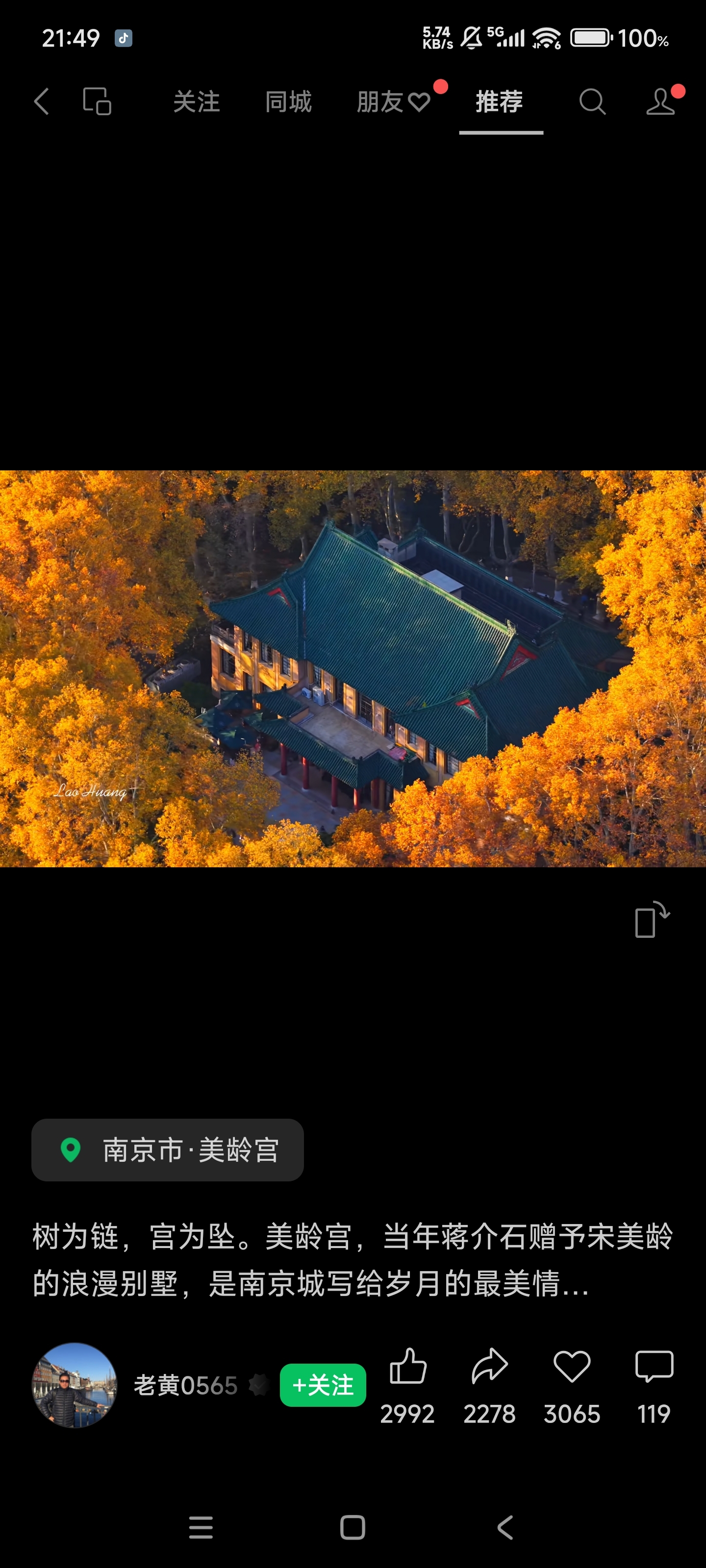This screenshot has height=1568, width=706.
Task: Open the floating window icon
Action: click(x=97, y=101)
